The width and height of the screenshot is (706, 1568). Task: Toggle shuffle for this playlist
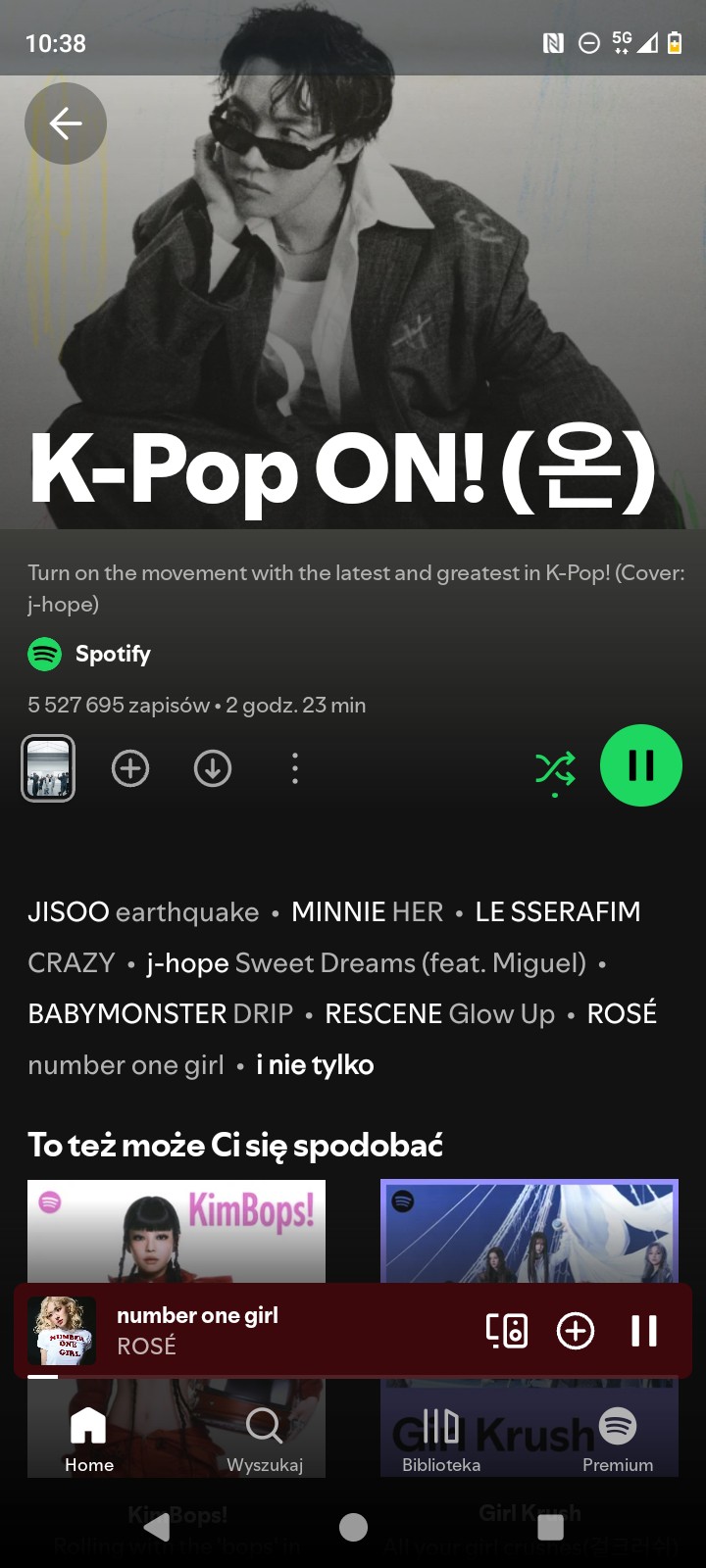(x=555, y=768)
